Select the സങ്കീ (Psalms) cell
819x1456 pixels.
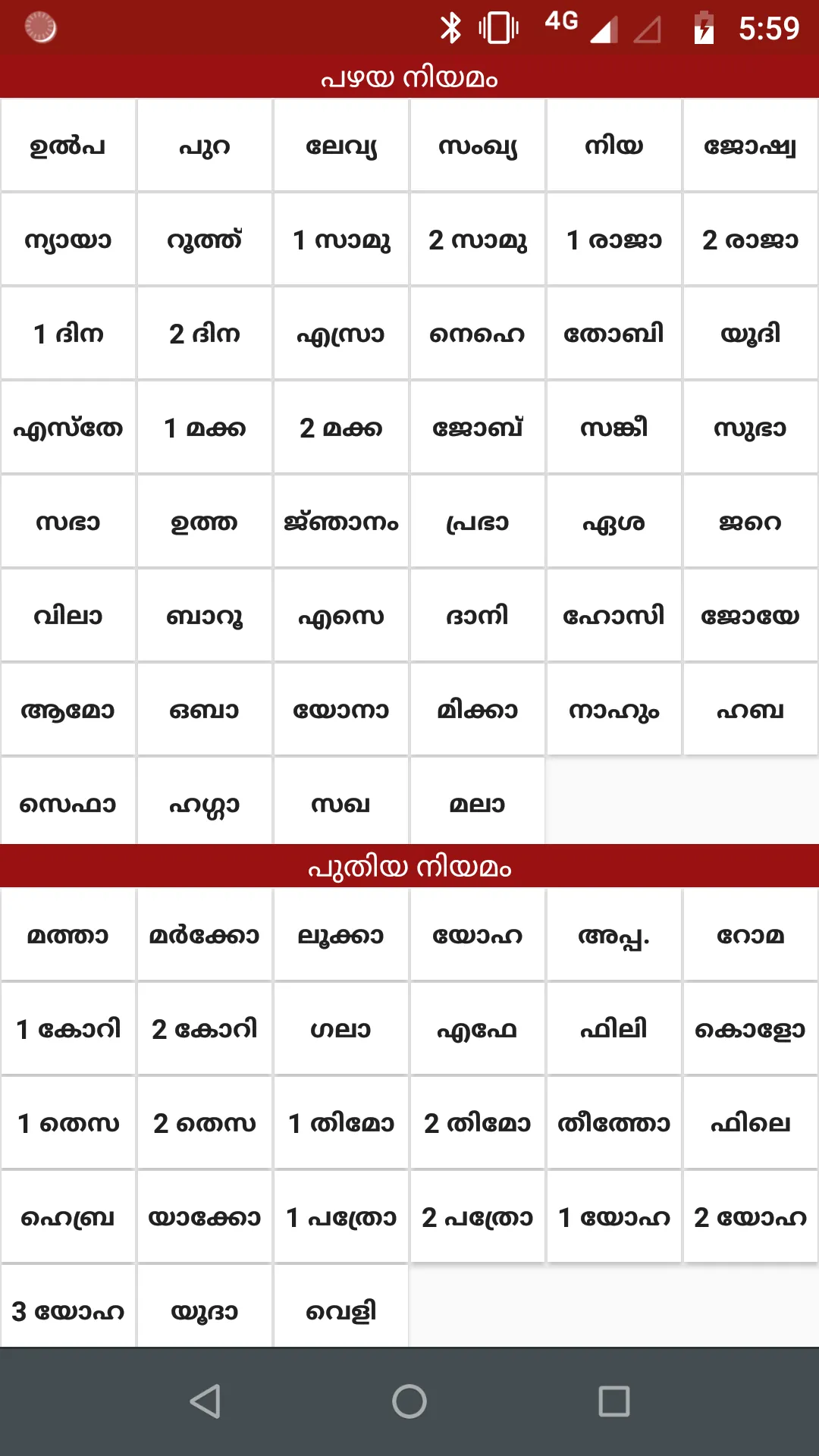(x=613, y=428)
